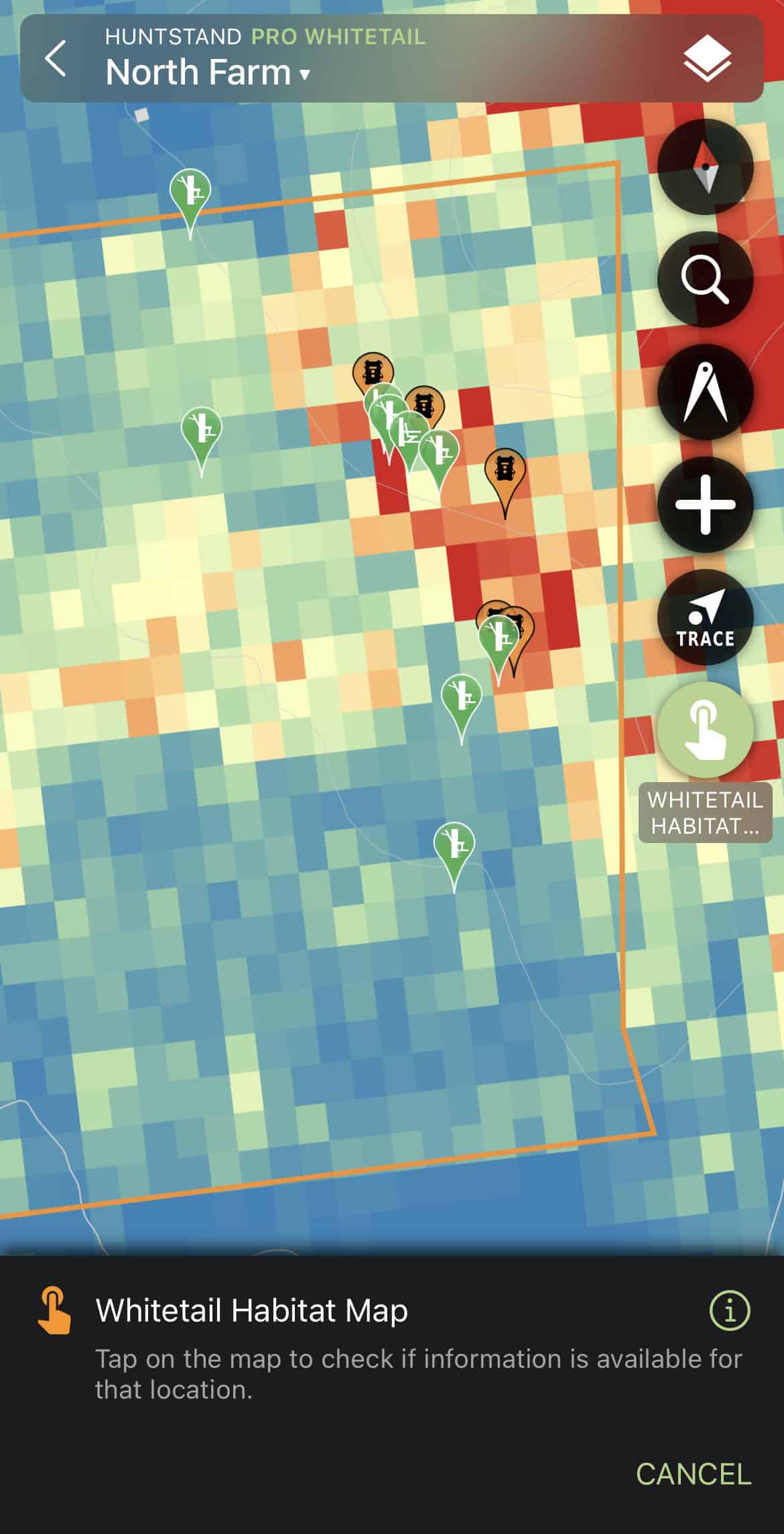Select the measure distance tool

click(x=705, y=391)
